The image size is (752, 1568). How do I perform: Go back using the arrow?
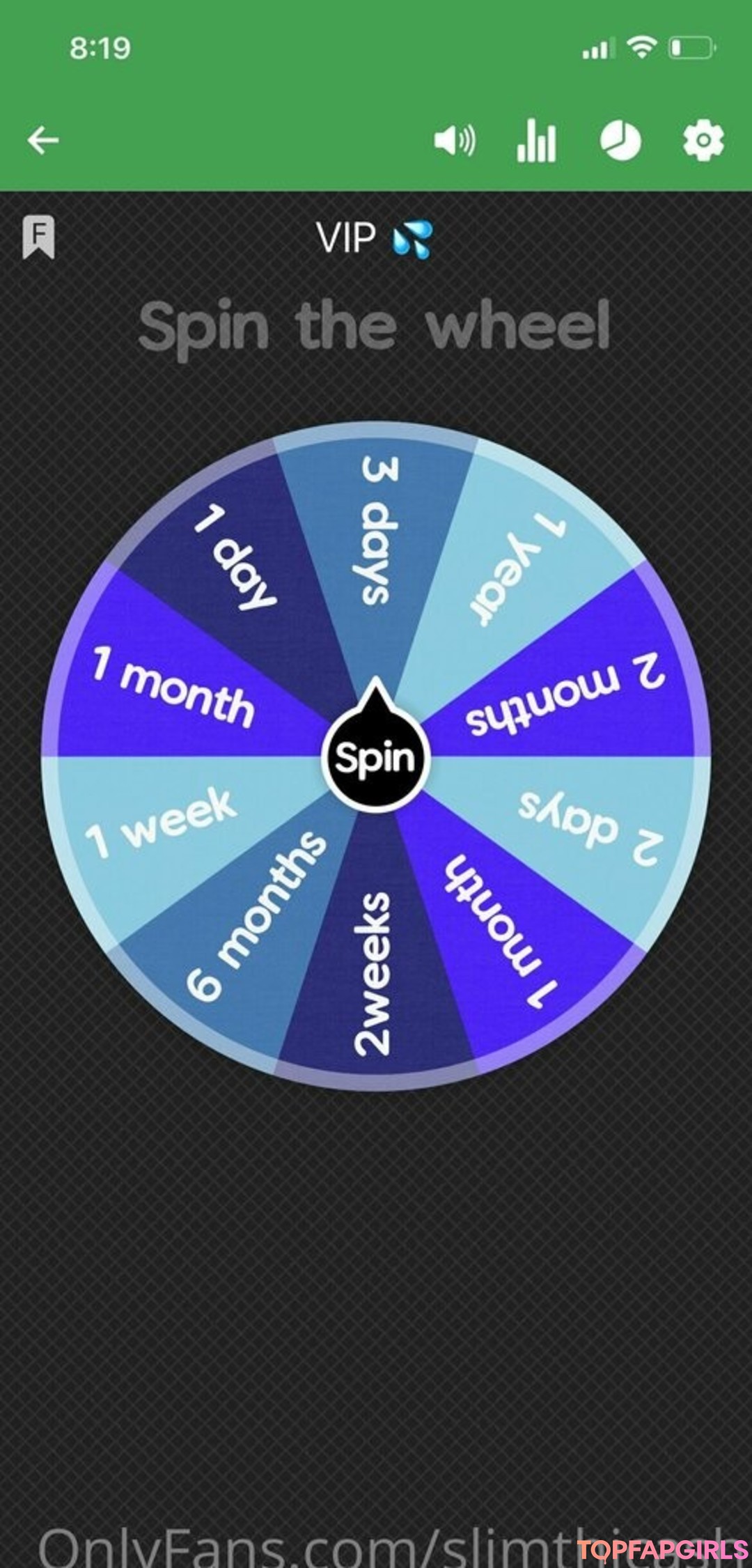click(43, 140)
